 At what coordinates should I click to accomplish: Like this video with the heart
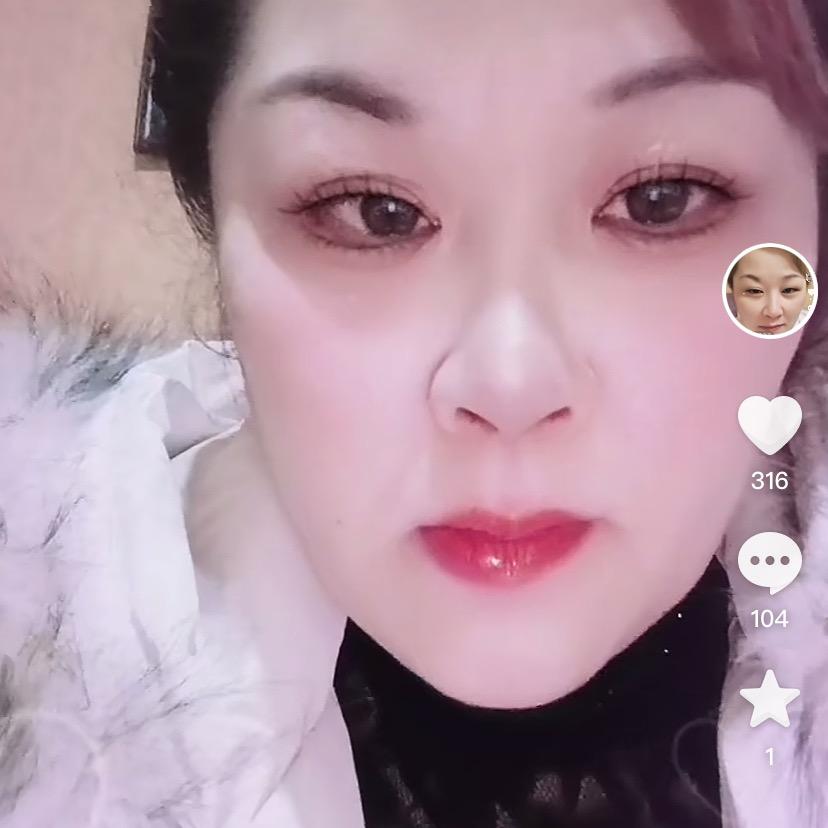point(769,424)
